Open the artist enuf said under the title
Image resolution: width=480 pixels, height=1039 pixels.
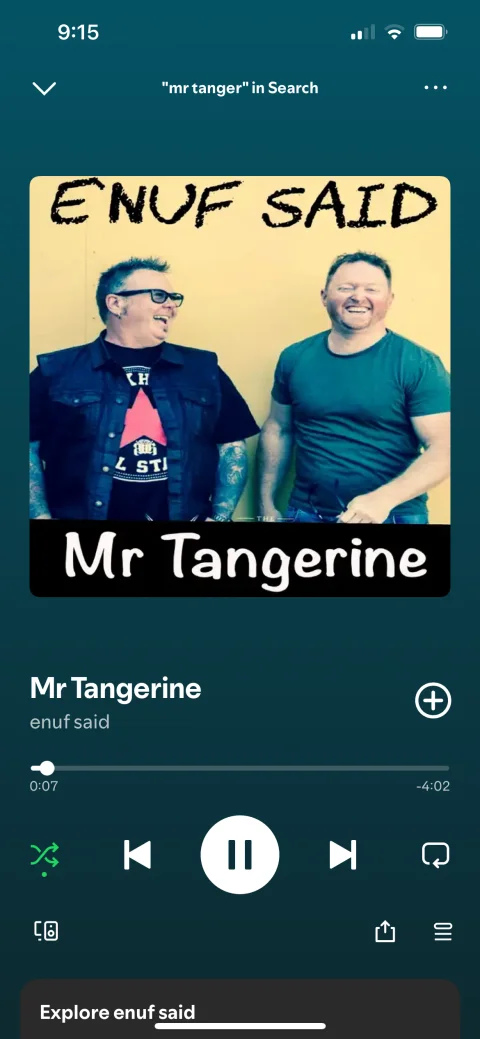[70, 722]
